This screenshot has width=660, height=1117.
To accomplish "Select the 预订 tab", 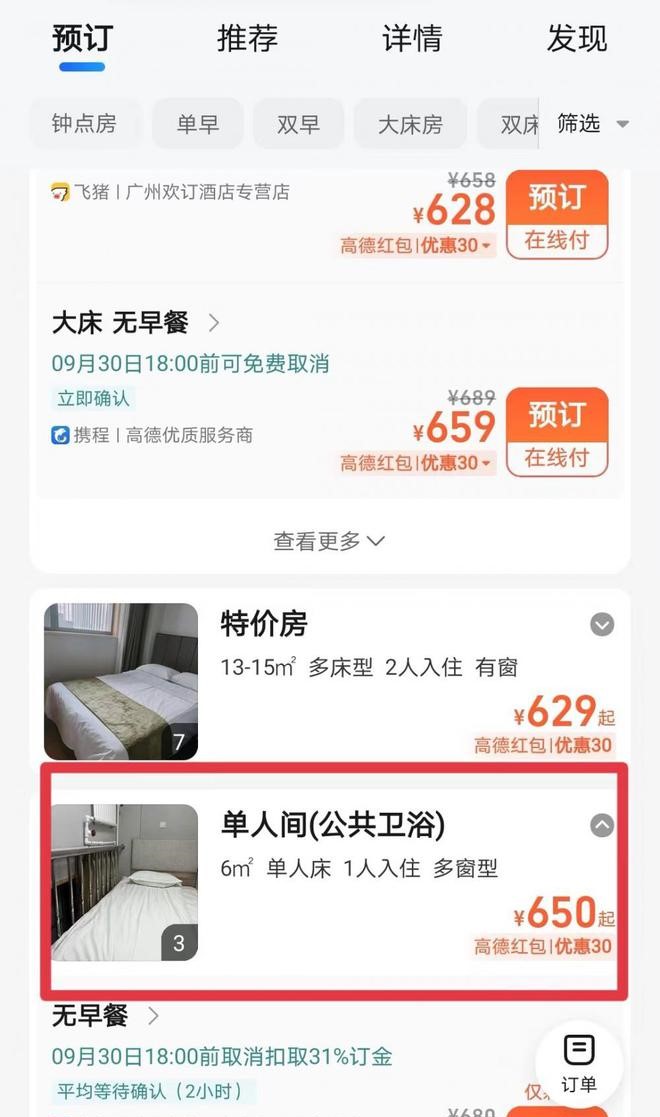I will (82, 38).
